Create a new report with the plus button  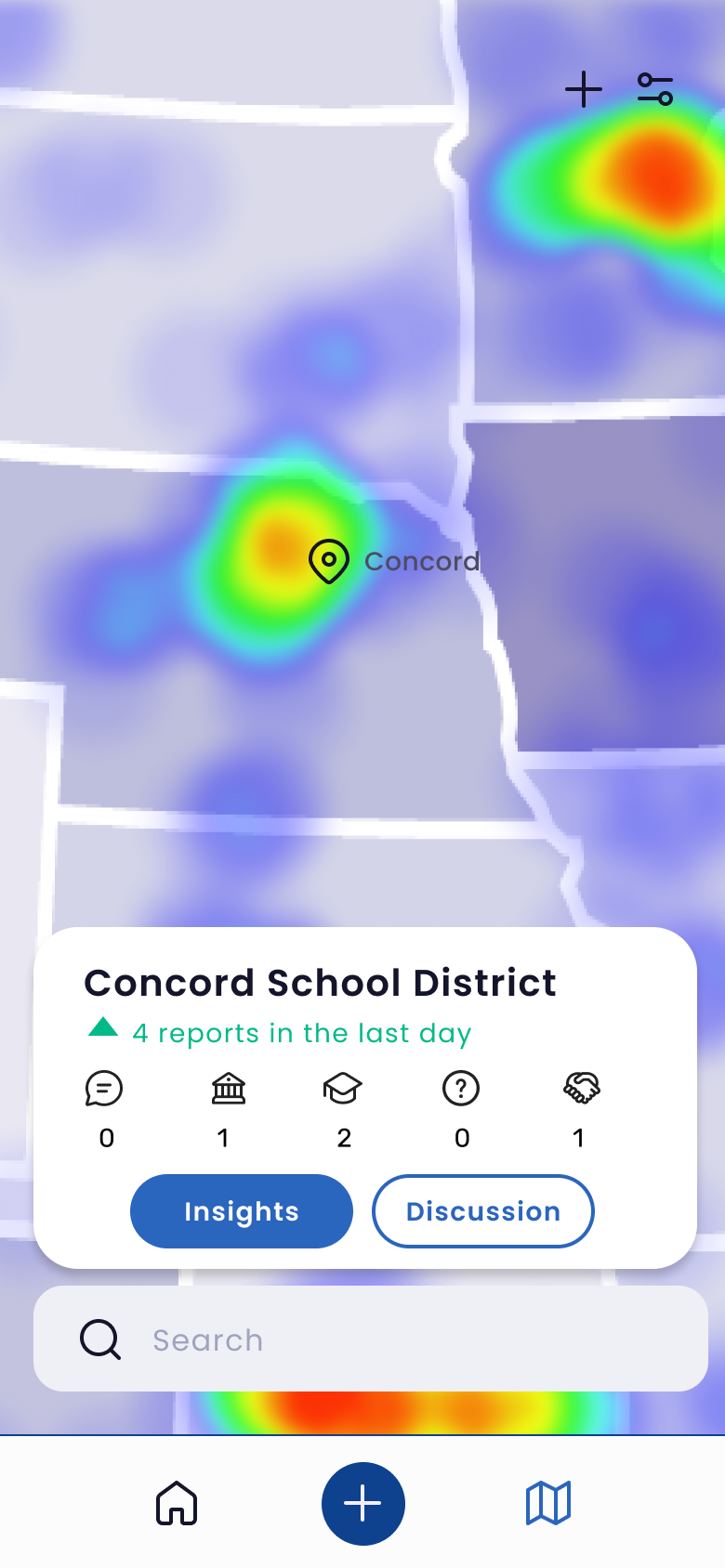[x=363, y=1503]
